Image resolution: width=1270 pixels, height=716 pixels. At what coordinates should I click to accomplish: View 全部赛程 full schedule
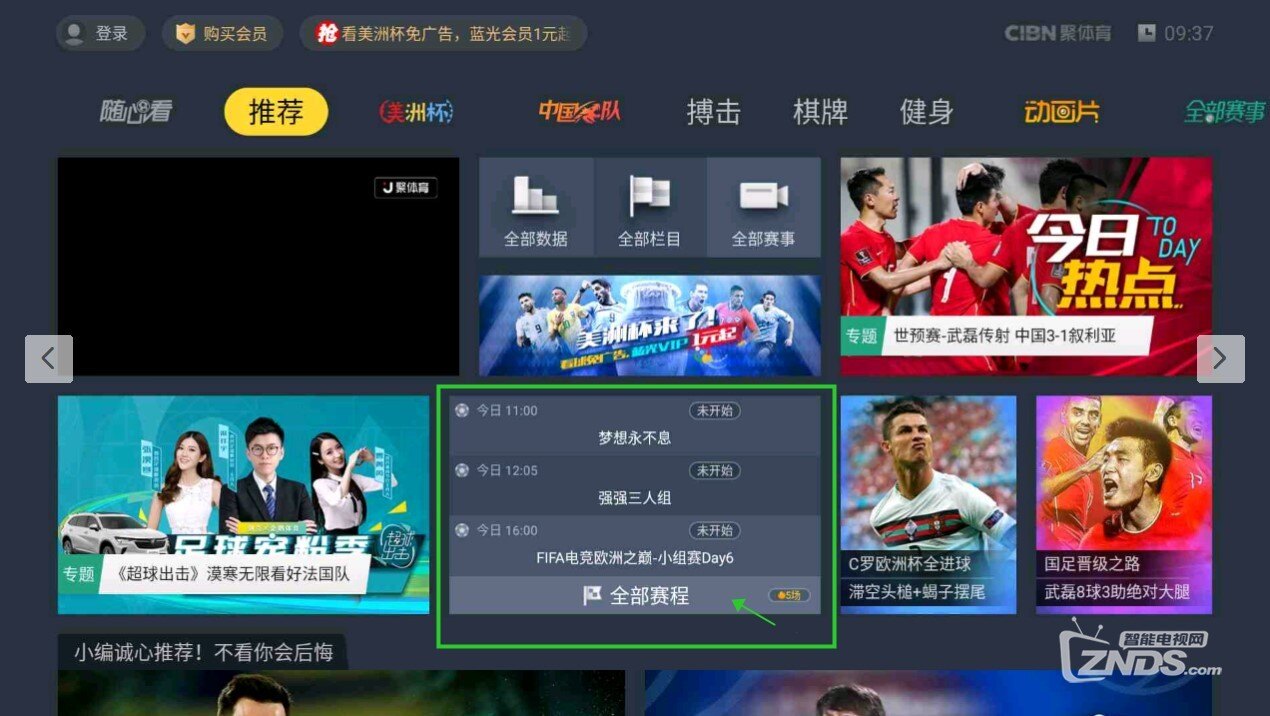635,595
